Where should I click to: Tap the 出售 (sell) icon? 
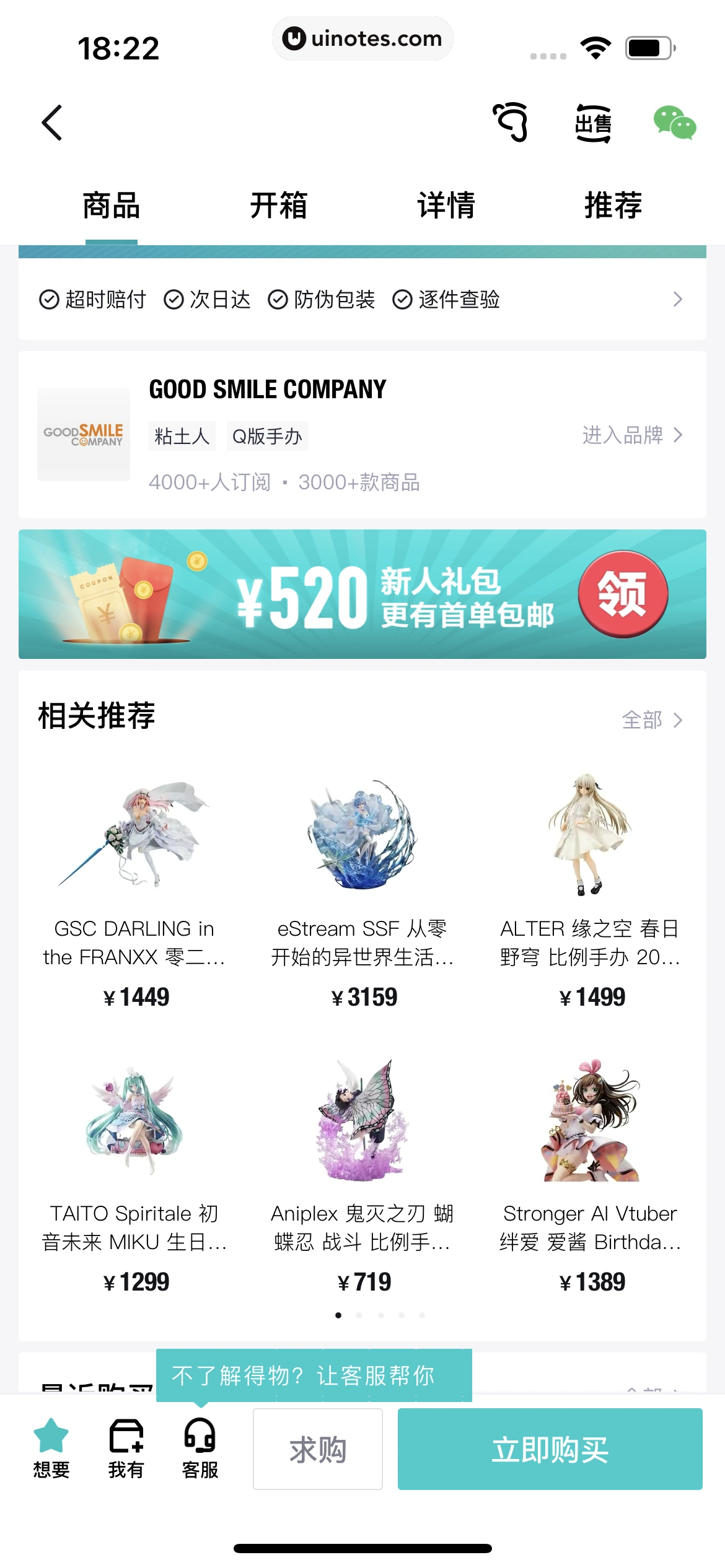tap(592, 122)
